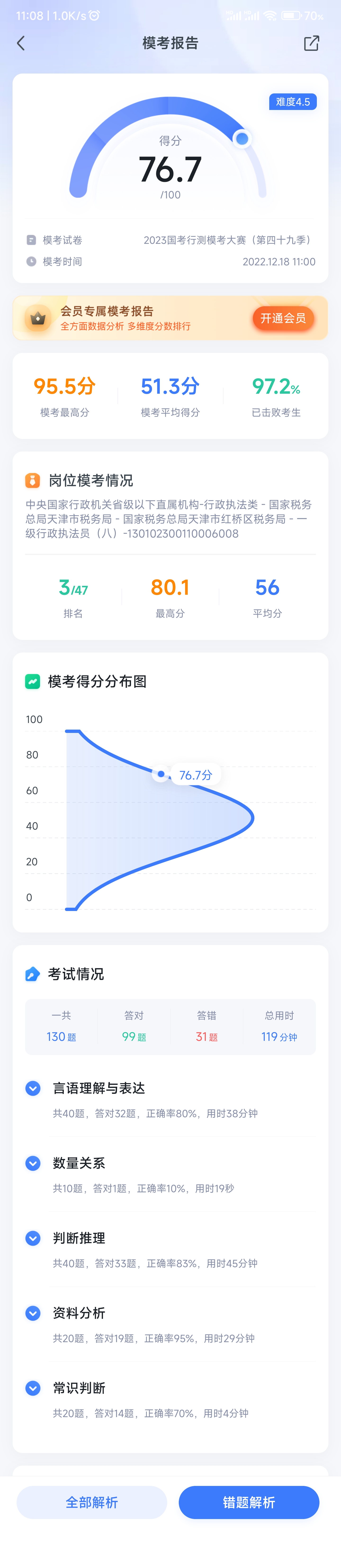Image resolution: width=341 pixels, height=1568 pixels.
Task: Tap the 开通会员 button
Action: [283, 318]
